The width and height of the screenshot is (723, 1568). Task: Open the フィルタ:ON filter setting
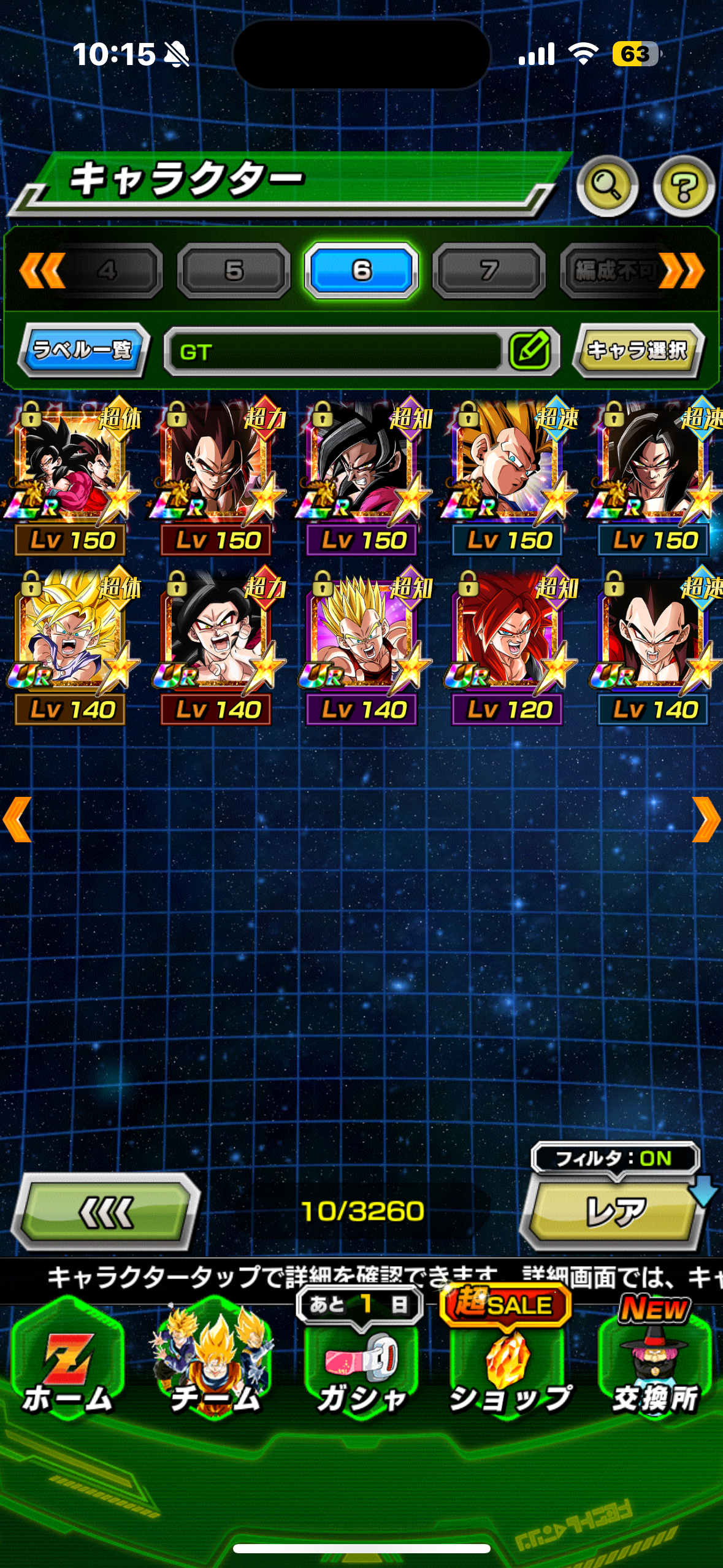tap(615, 1159)
